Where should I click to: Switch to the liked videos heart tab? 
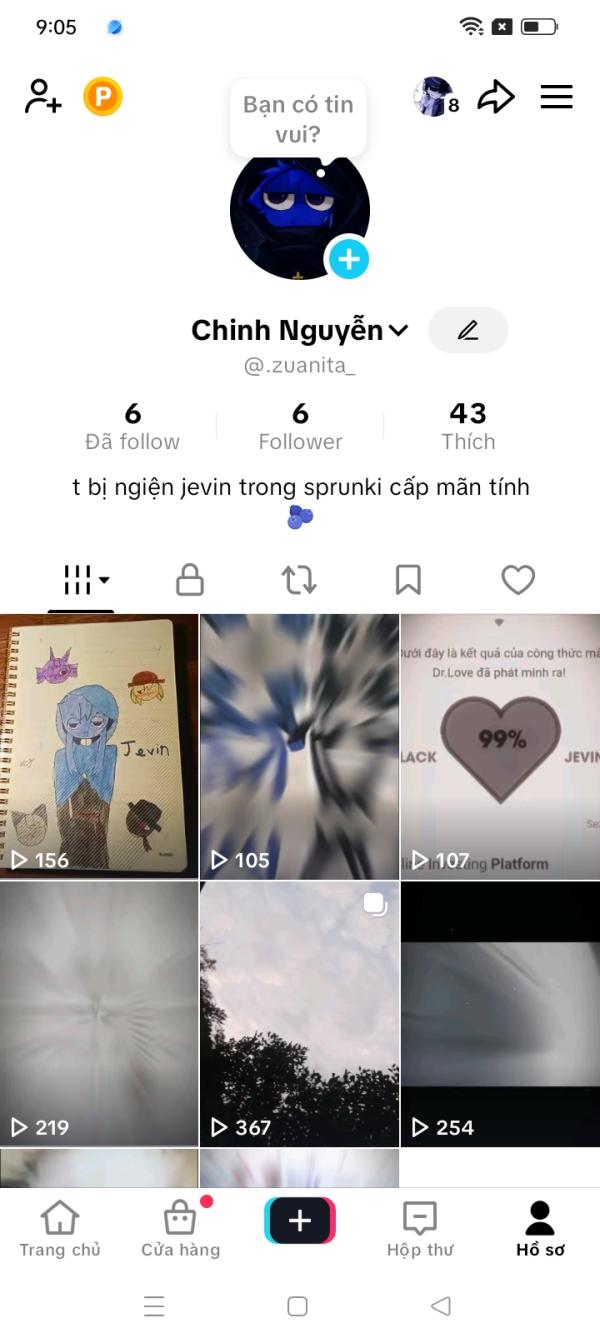click(518, 579)
